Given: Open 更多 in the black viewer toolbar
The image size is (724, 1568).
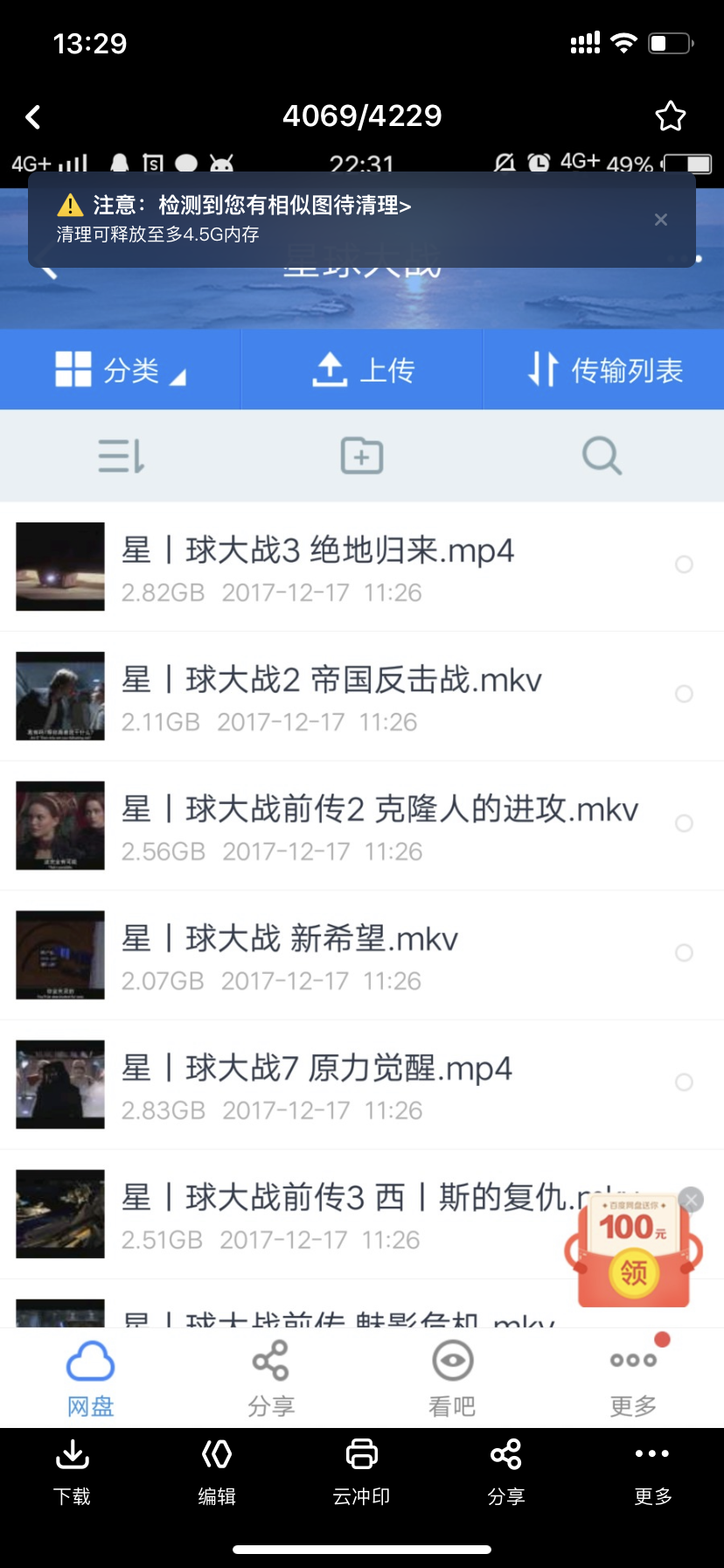Looking at the screenshot, I should click(x=652, y=1472).
